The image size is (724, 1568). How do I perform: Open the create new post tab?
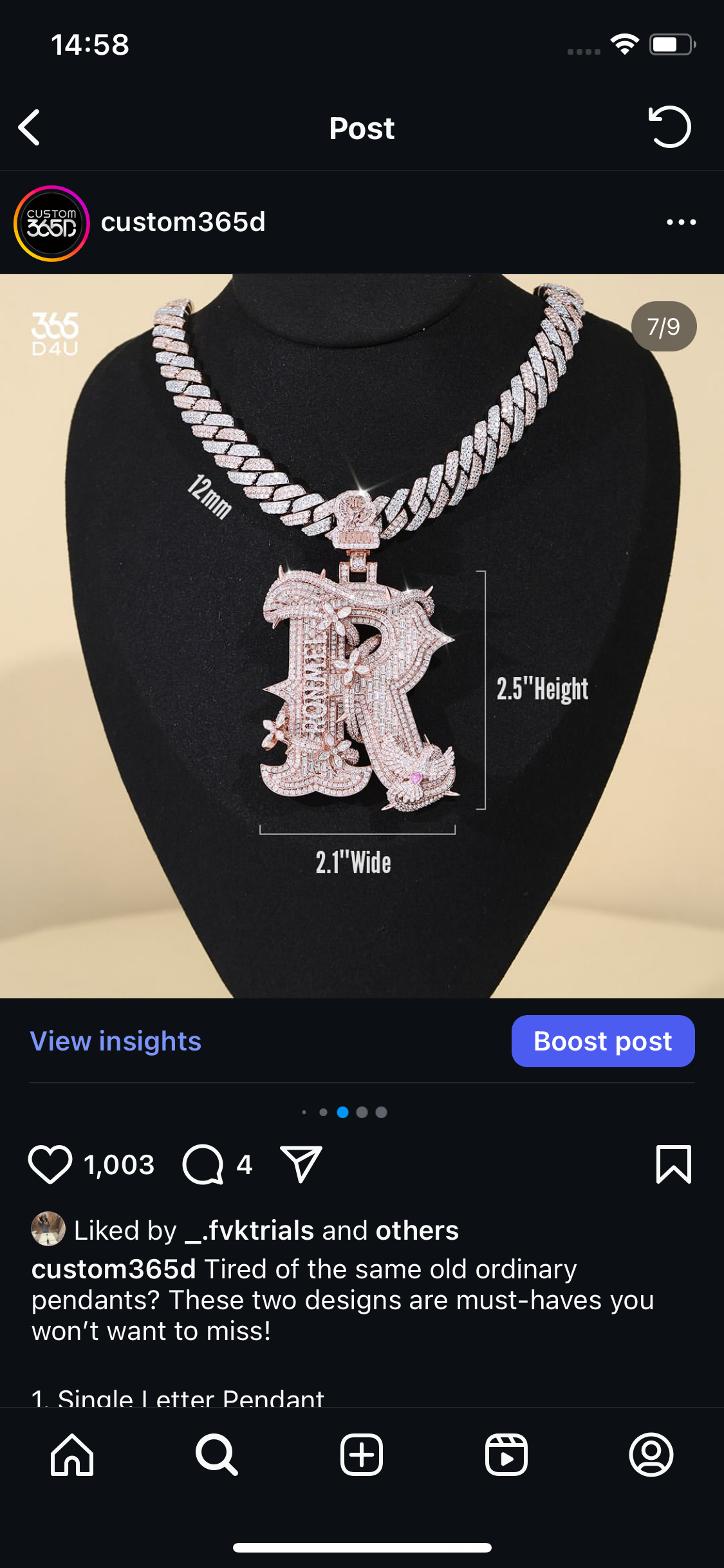coord(362,1455)
